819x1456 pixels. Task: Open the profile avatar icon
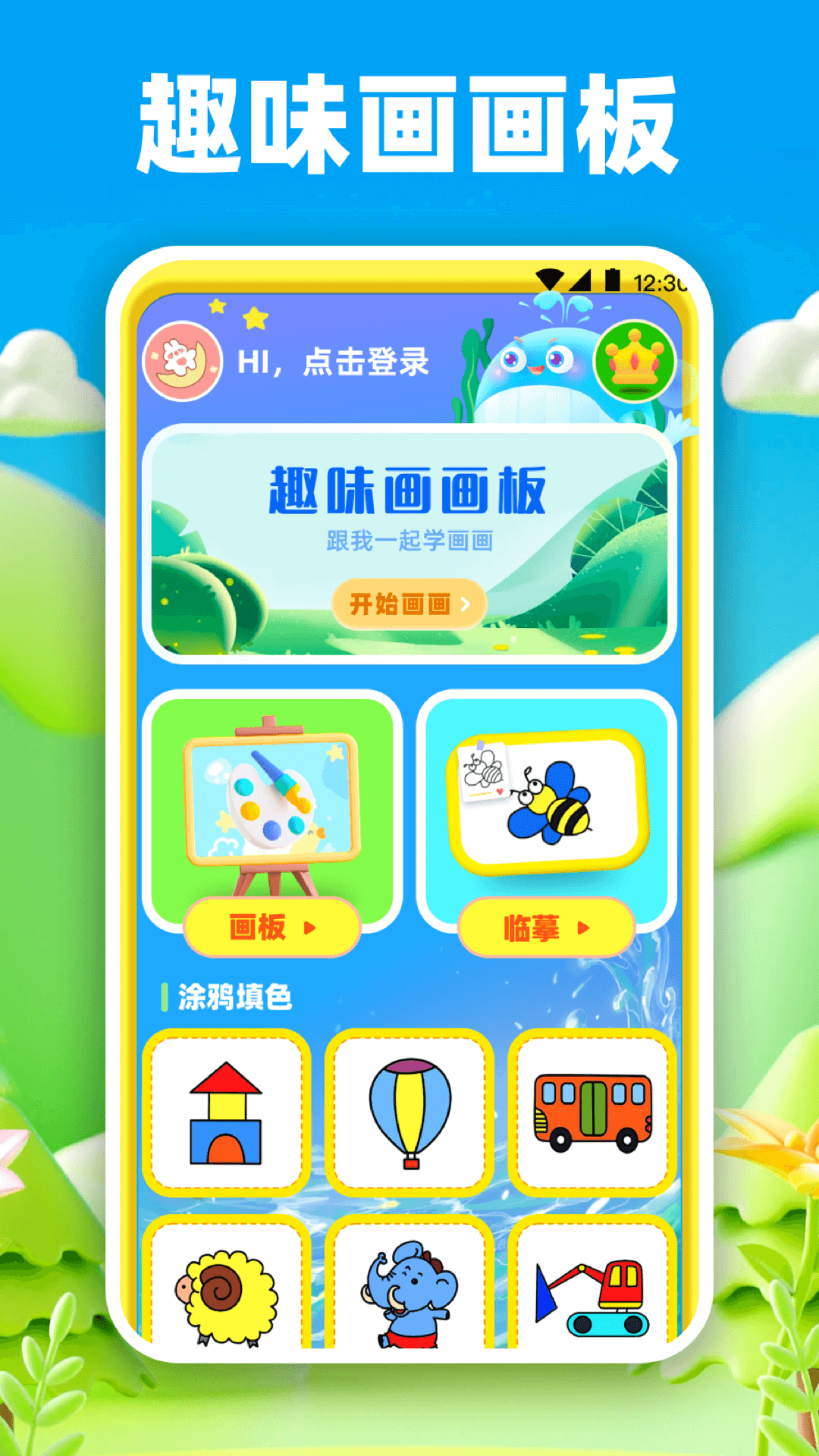(182, 361)
